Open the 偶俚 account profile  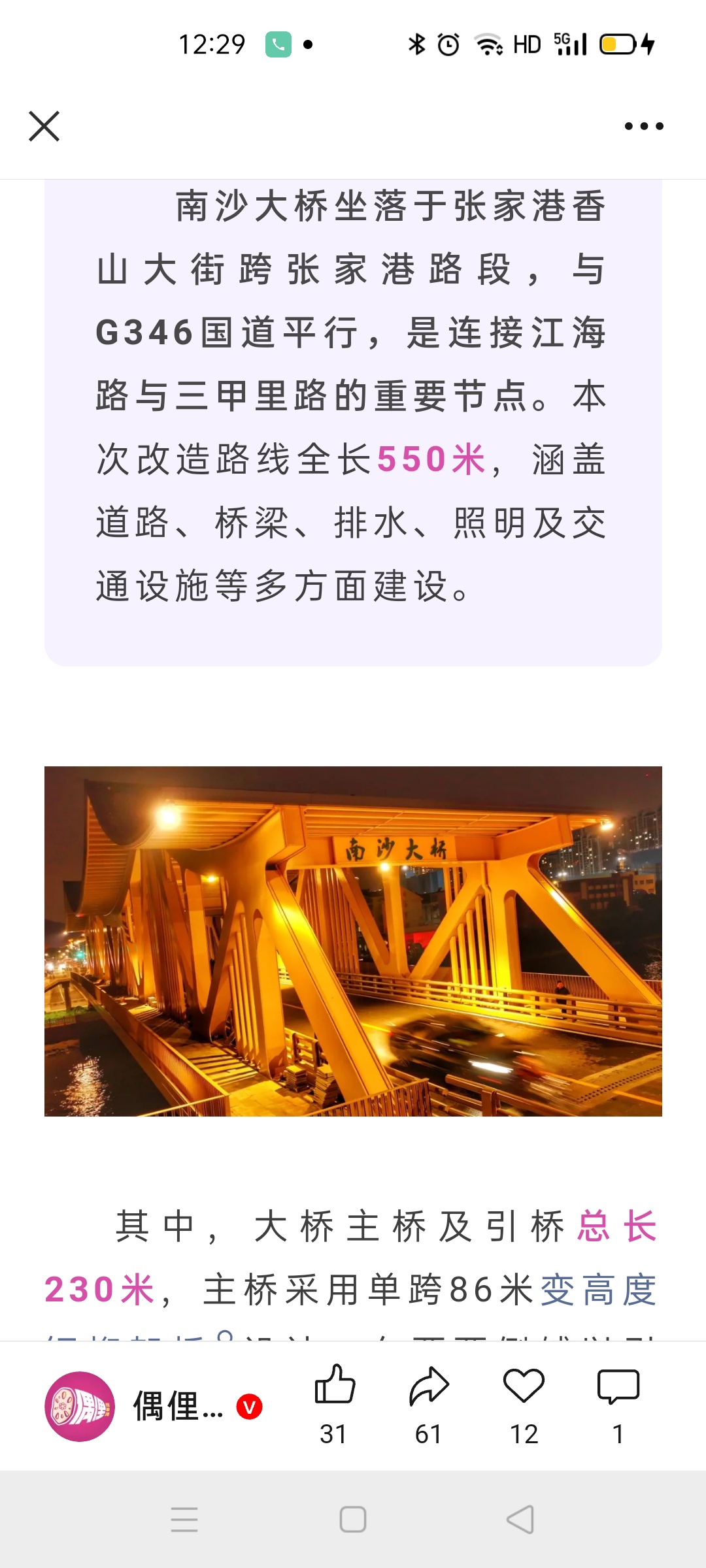tap(80, 1406)
